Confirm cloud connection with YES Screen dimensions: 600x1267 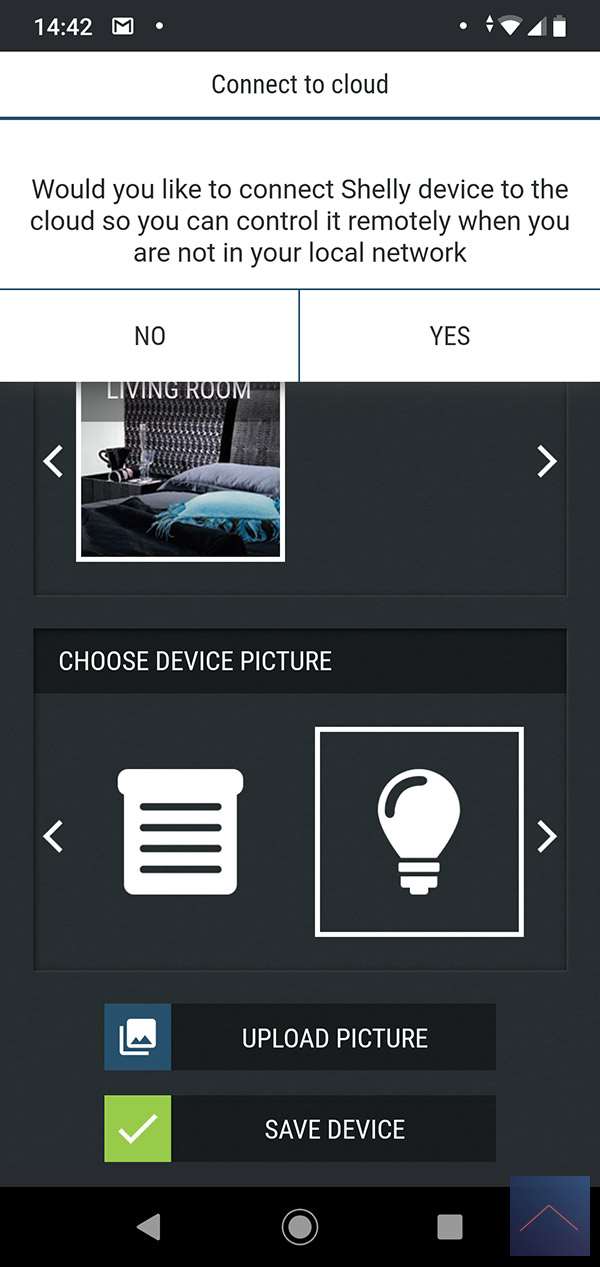[x=449, y=336]
